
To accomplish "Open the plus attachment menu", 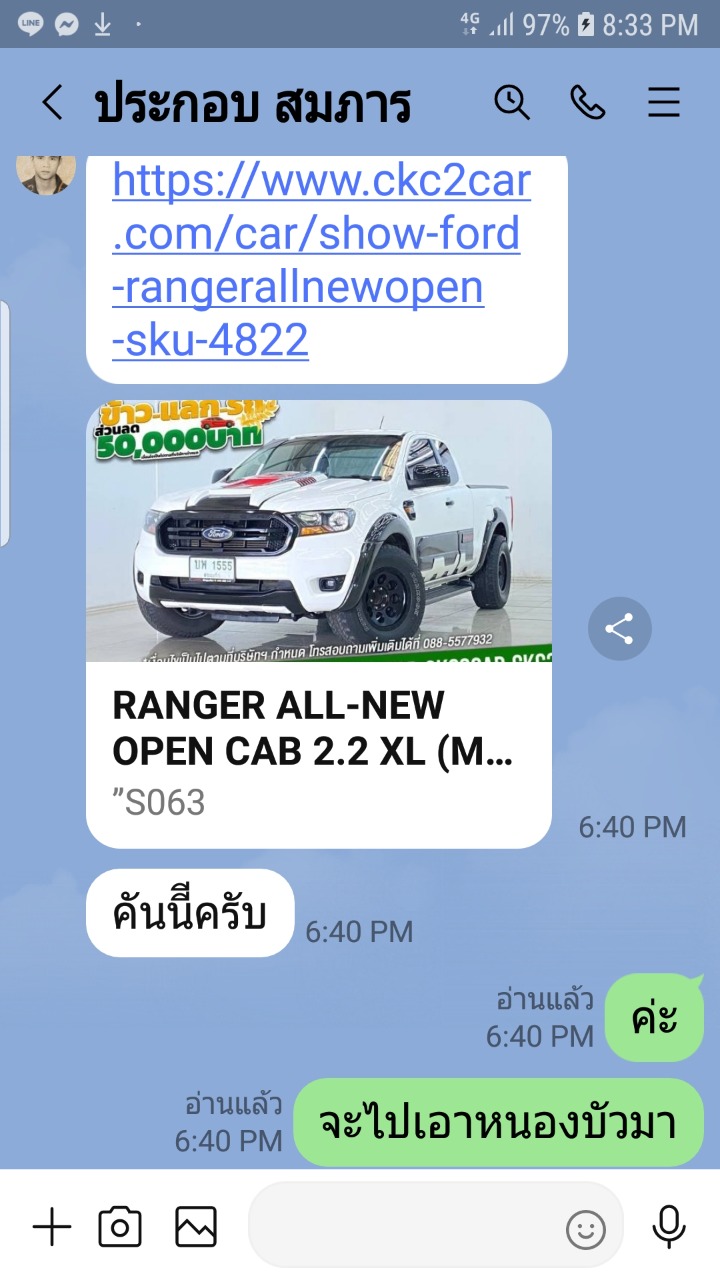I will tap(52, 1226).
